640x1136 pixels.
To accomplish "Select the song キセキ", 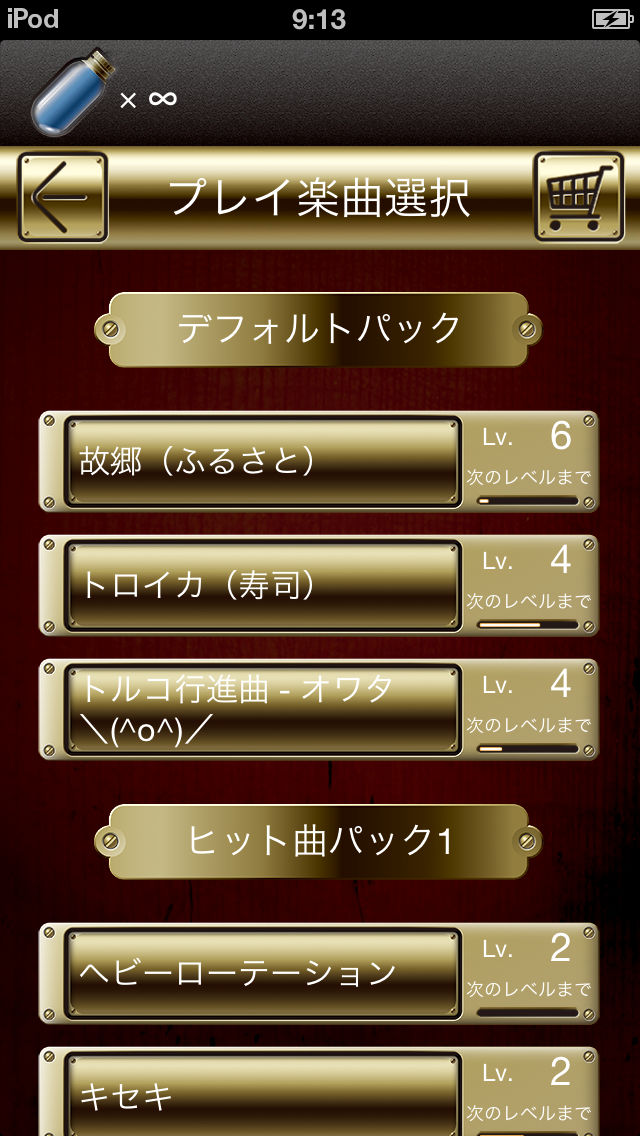I will [x=263, y=1093].
